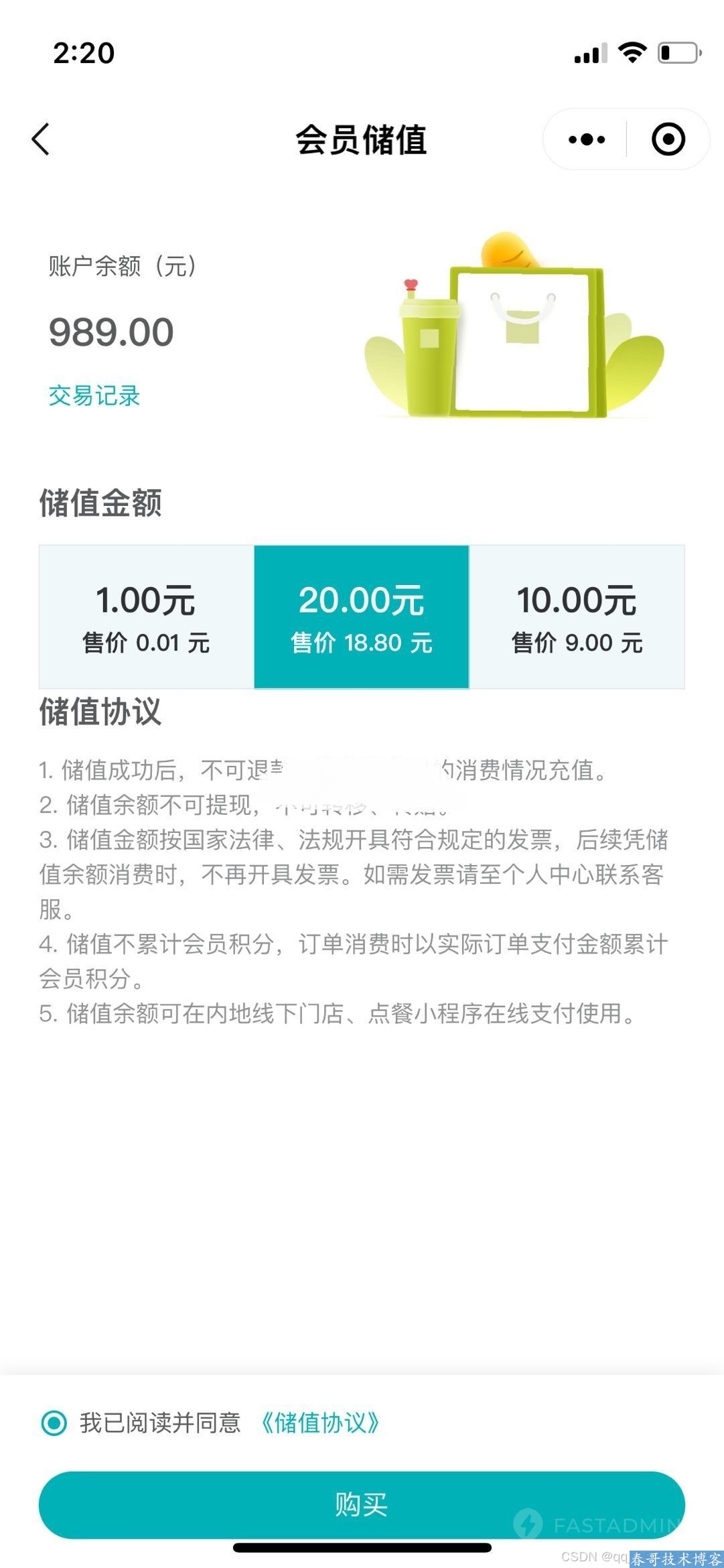724x1568 pixels.
Task: Go back from the 会员储值 page
Action: pos(42,139)
